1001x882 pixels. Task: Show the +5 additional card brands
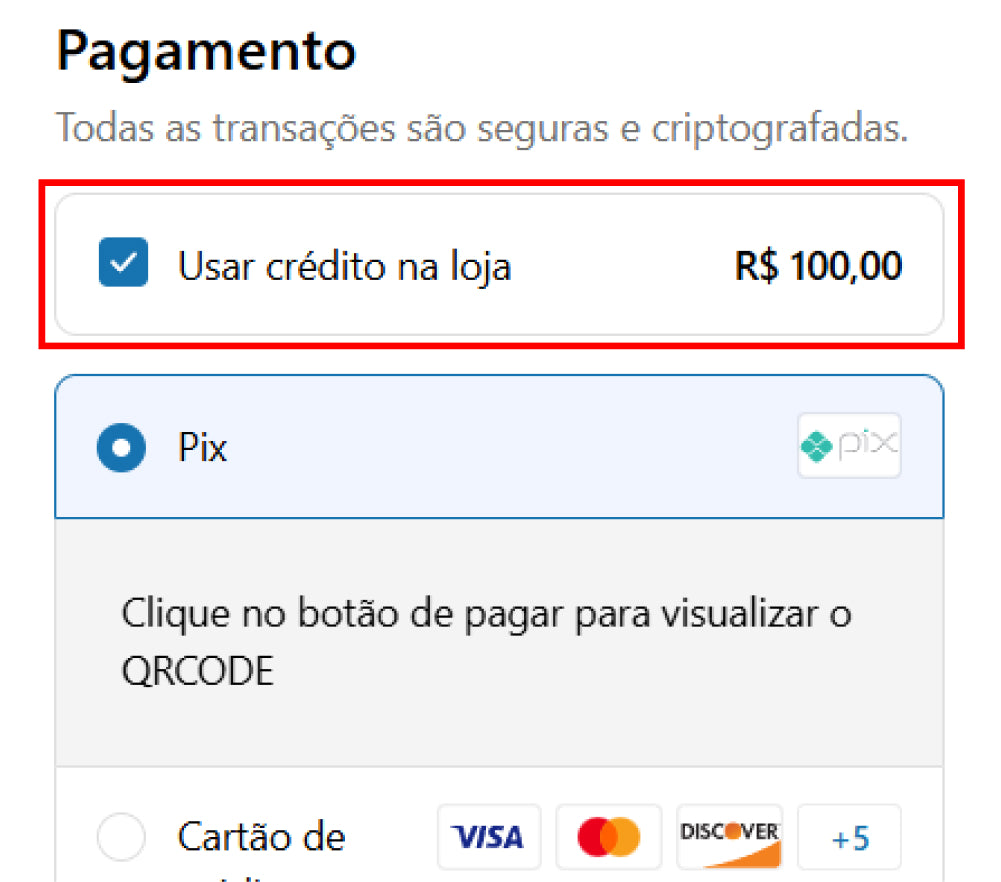pyautogui.click(x=849, y=837)
